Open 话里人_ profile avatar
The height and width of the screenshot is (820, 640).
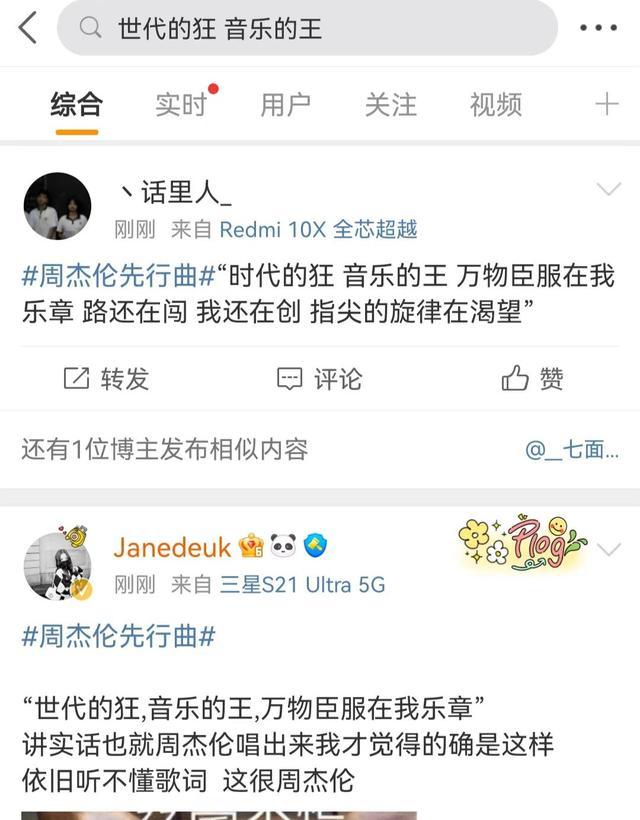[57, 206]
